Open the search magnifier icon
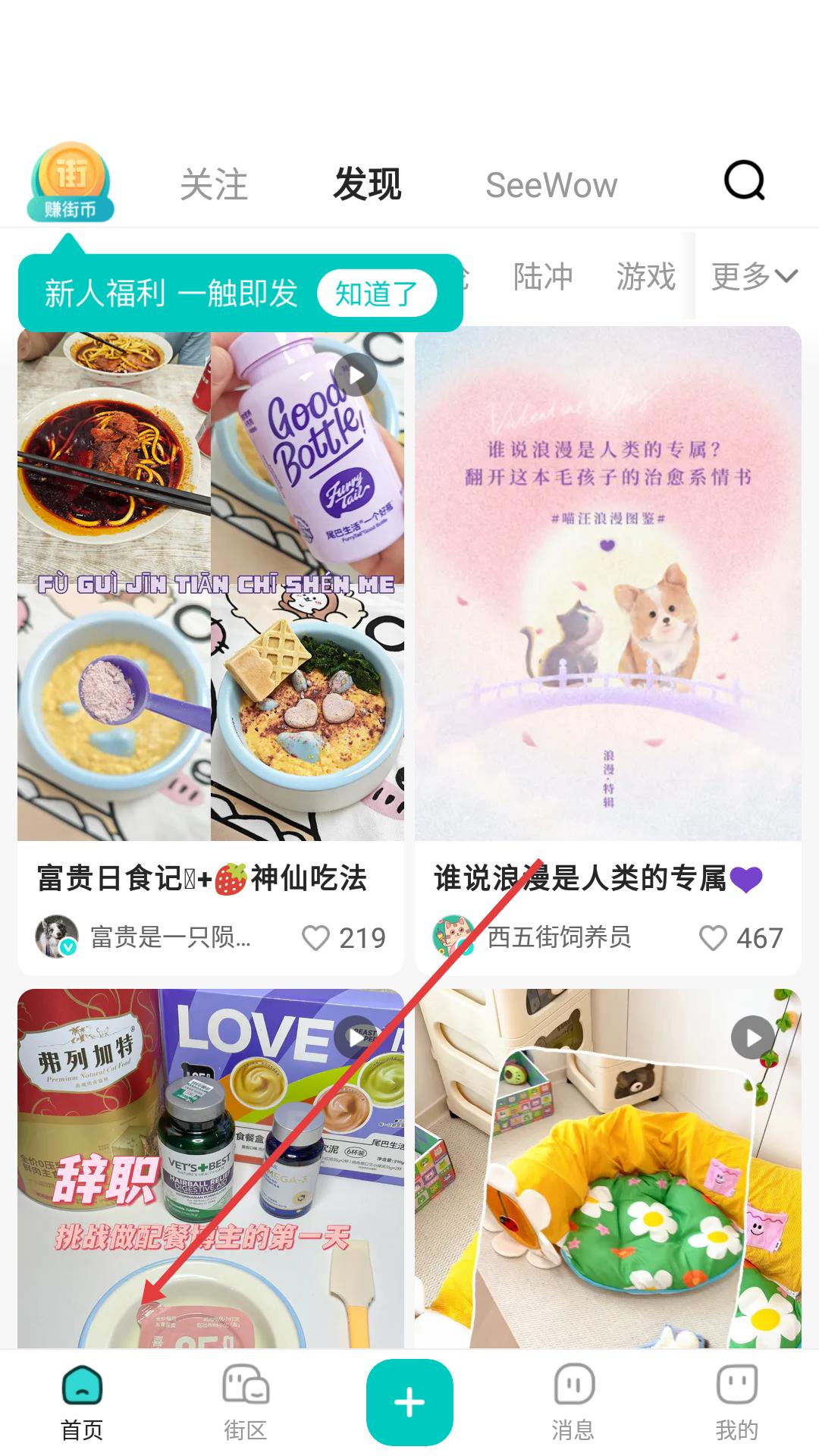The width and height of the screenshot is (819, 1456). click(x=744, y=181)
